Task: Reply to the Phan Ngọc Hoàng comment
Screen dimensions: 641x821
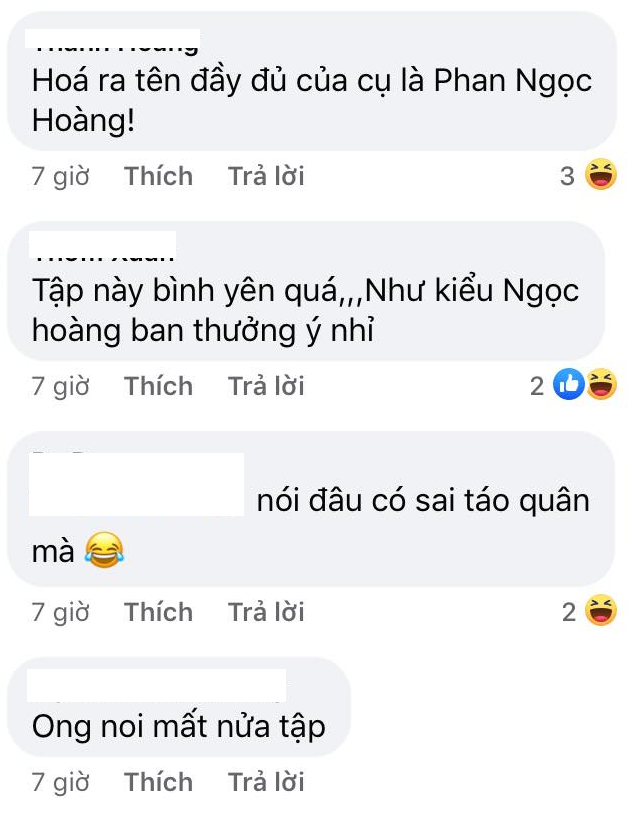Action: tap(266, 177)
